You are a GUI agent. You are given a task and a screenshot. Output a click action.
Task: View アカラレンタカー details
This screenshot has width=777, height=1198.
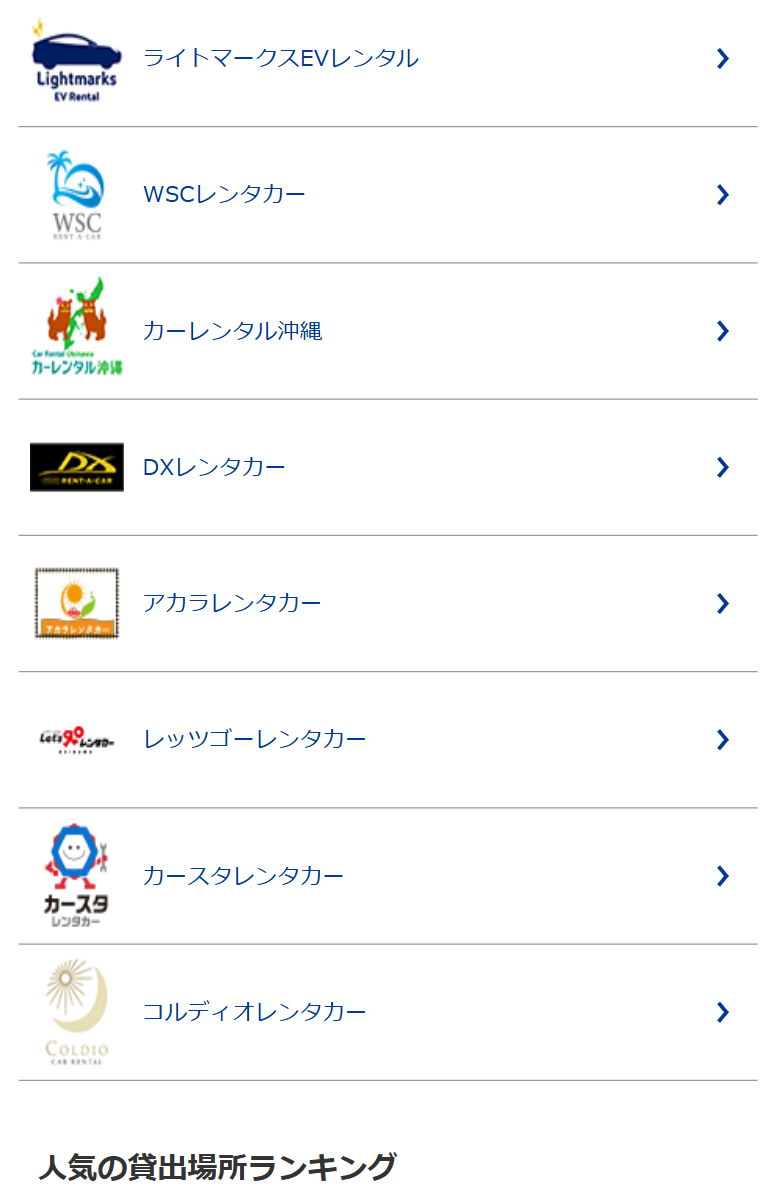(x=232, y=603)
